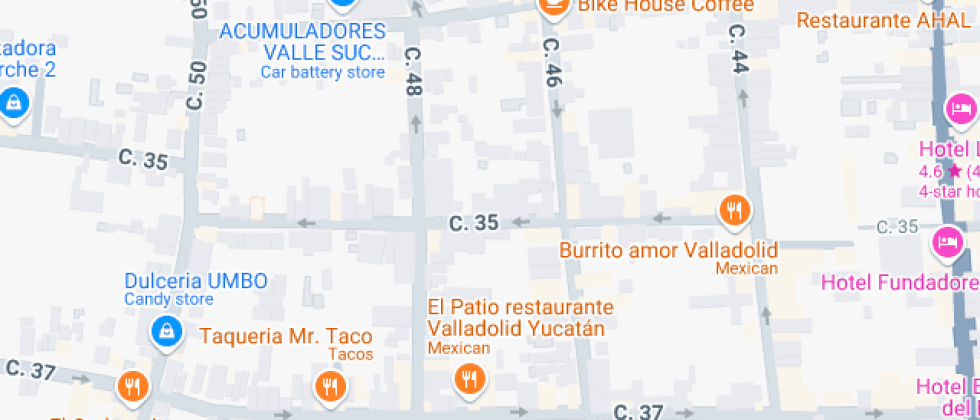Image resolution: width=980 pixels, height=420 pixels.
Task: Tap the Taqueria Mr. Taco pin
Action: 330,384
